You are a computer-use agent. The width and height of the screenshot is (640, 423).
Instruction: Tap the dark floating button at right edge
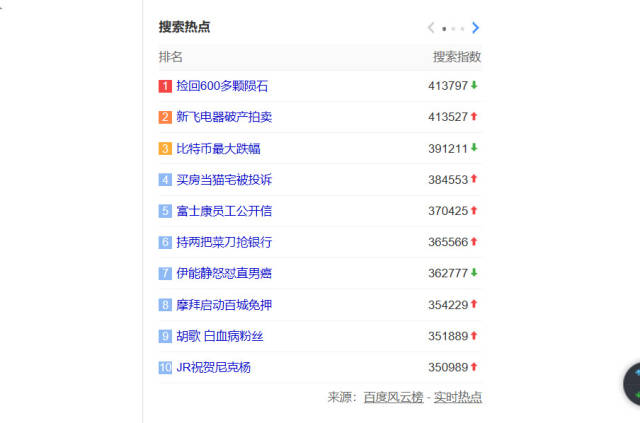coord(632,384)
